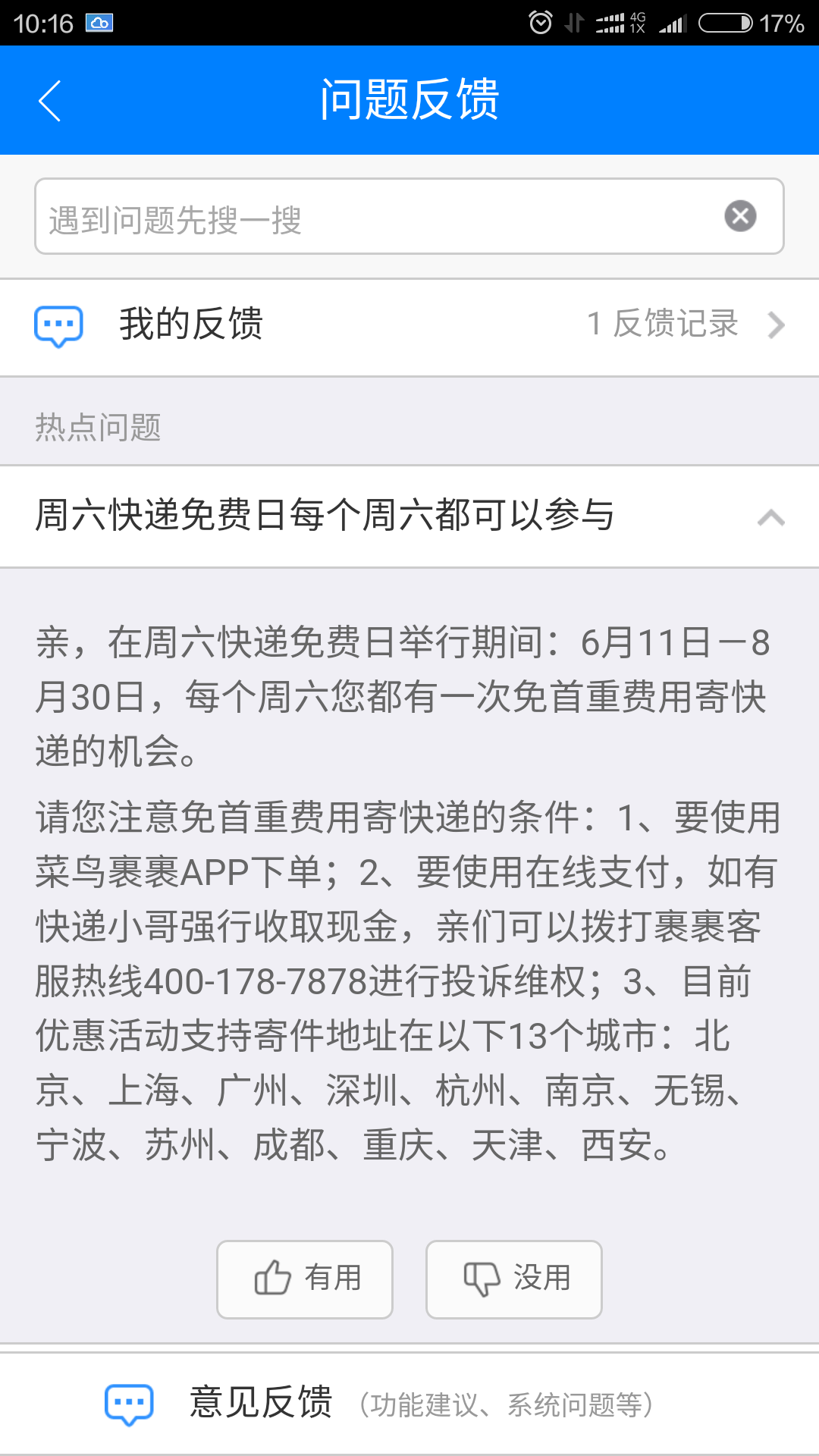819x1456 pixels.
Task: Open 我的反馈 feedback records
Action: [409, 326]
